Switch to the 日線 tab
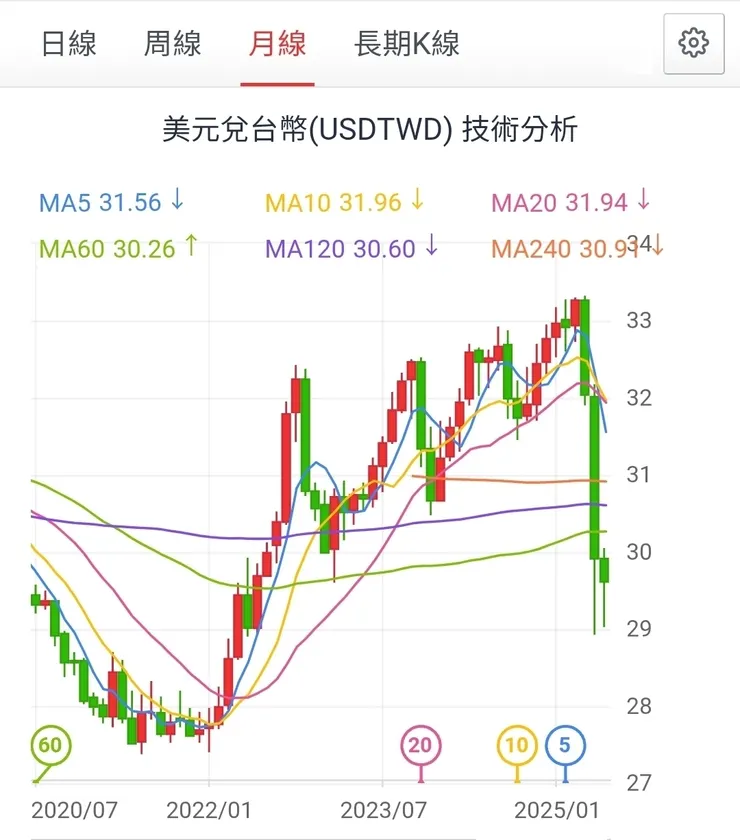The width and height of the screenshot is (740, 840). [68, 44]
